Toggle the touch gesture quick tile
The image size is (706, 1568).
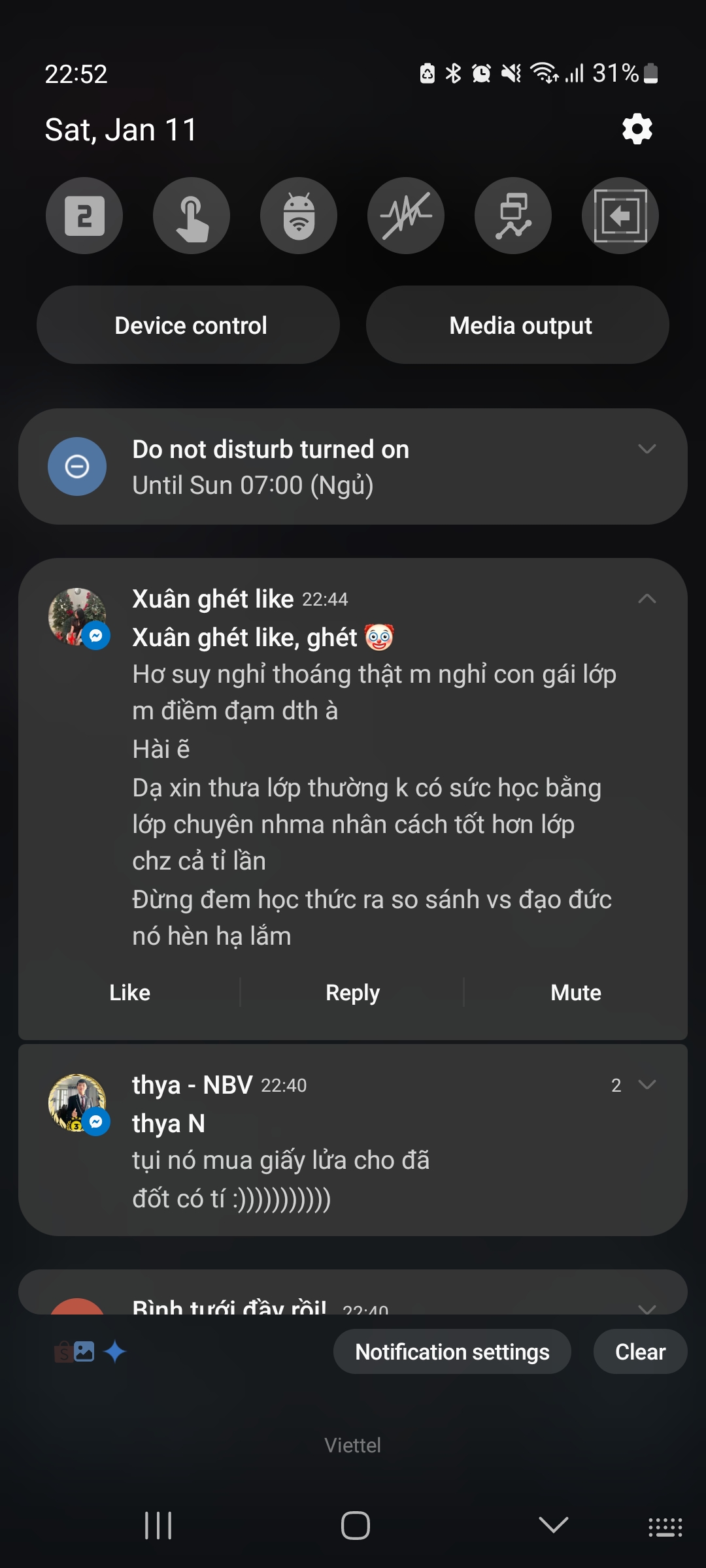[192, 216]
